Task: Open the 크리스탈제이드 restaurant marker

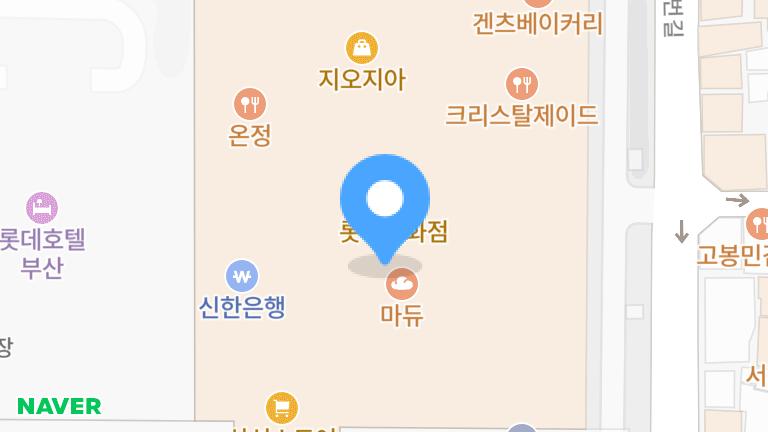Action: (521, 83)
